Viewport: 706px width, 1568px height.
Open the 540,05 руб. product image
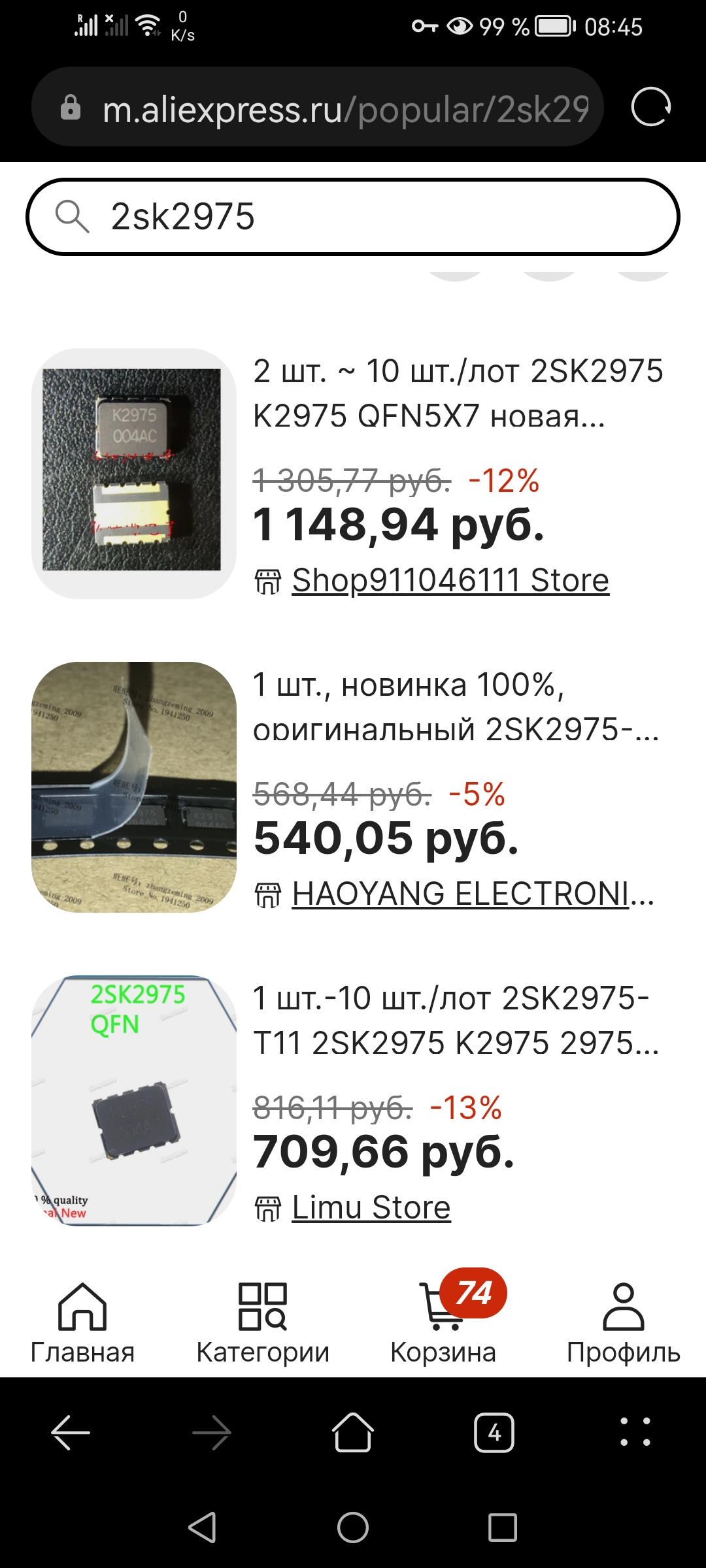(133, 787)
